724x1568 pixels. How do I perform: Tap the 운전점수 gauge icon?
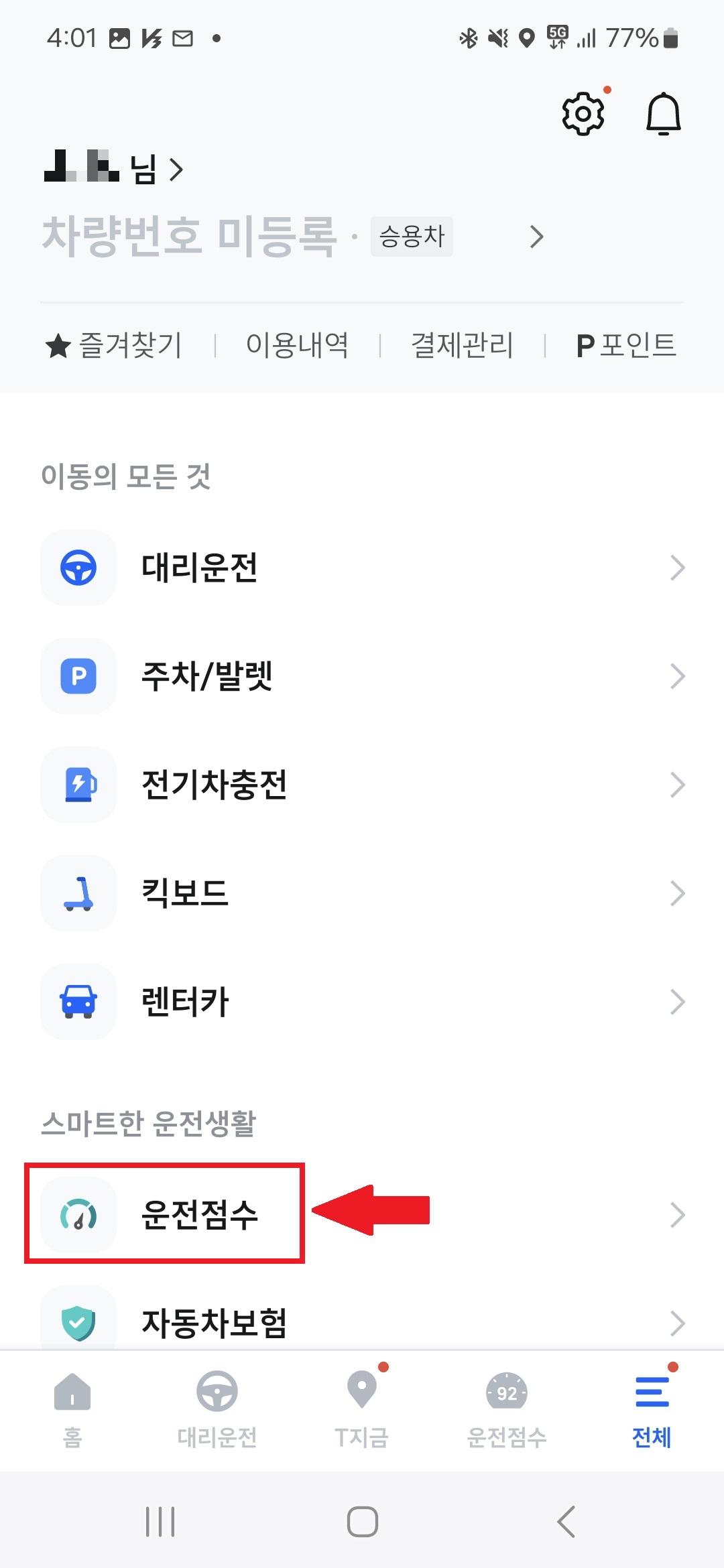click(78, 1215)
